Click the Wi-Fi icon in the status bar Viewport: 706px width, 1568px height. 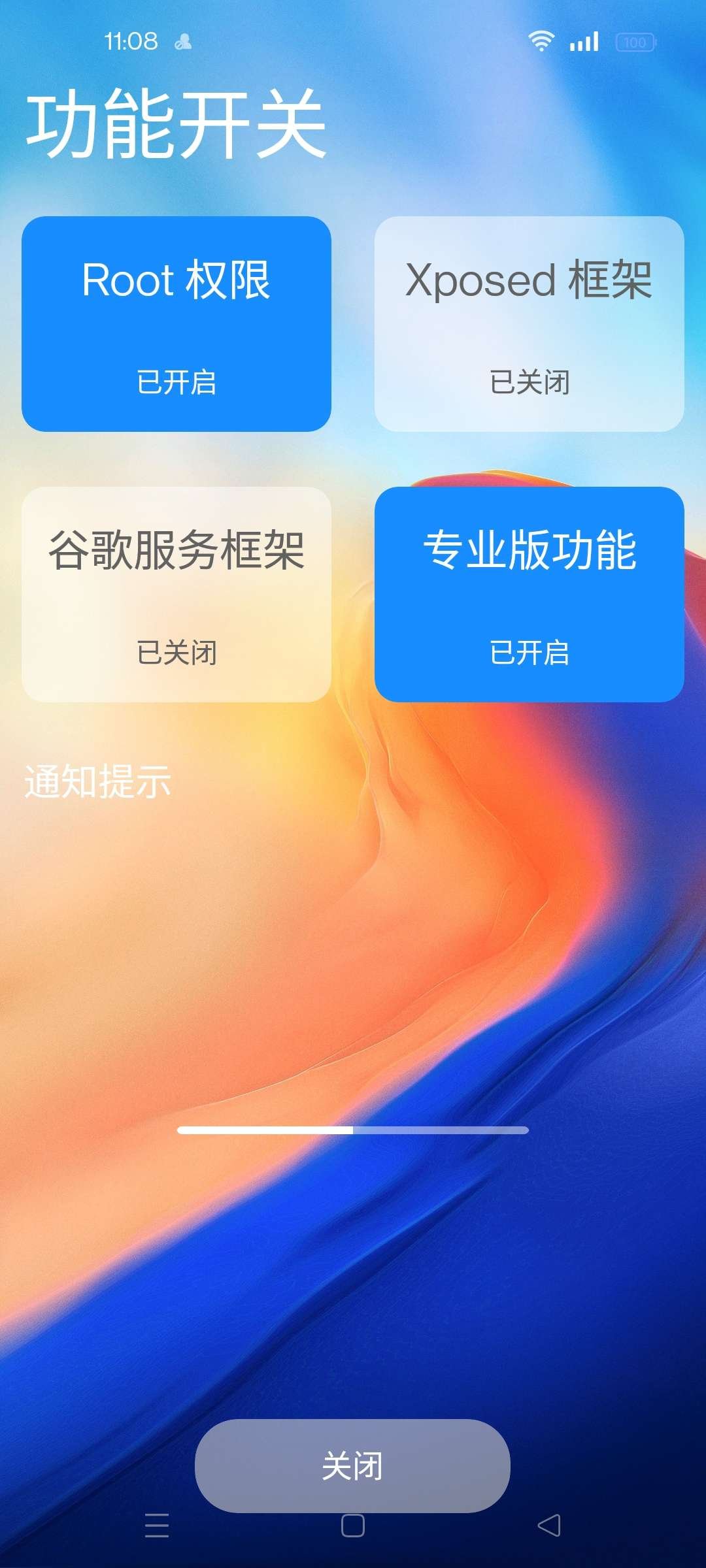click(540, 41)
